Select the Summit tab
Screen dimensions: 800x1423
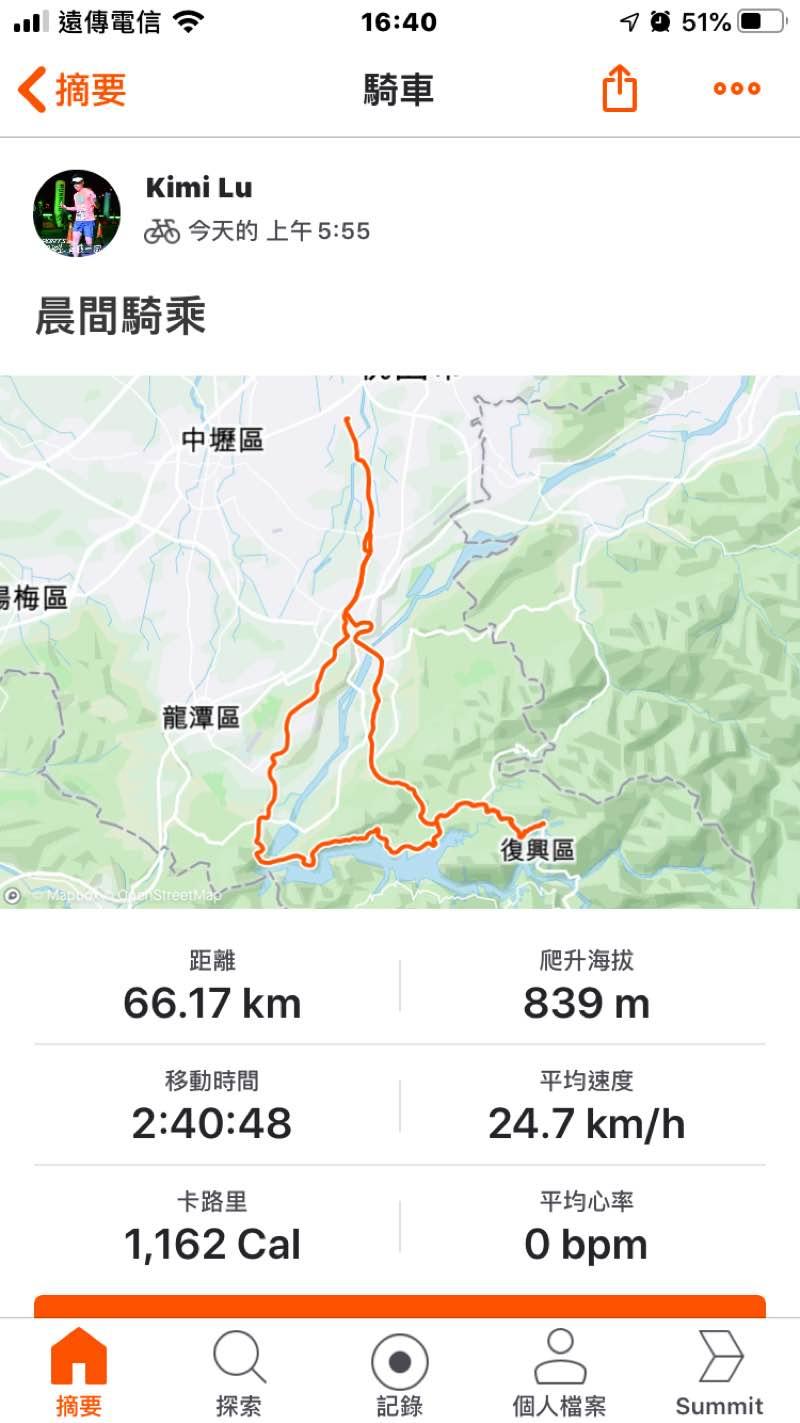[719, 1372]
